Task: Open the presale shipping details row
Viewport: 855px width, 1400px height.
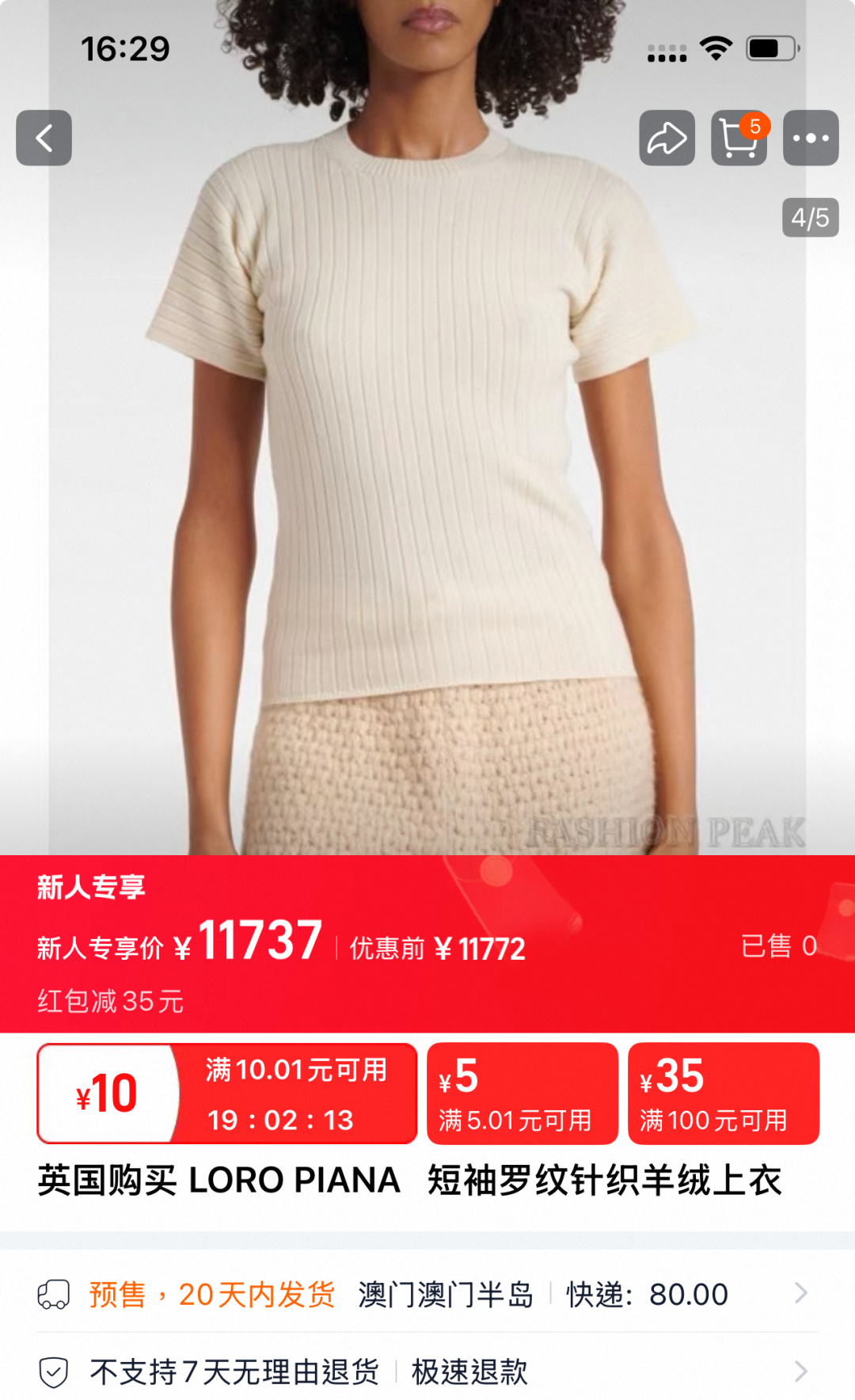Action: pos(427,1294)
